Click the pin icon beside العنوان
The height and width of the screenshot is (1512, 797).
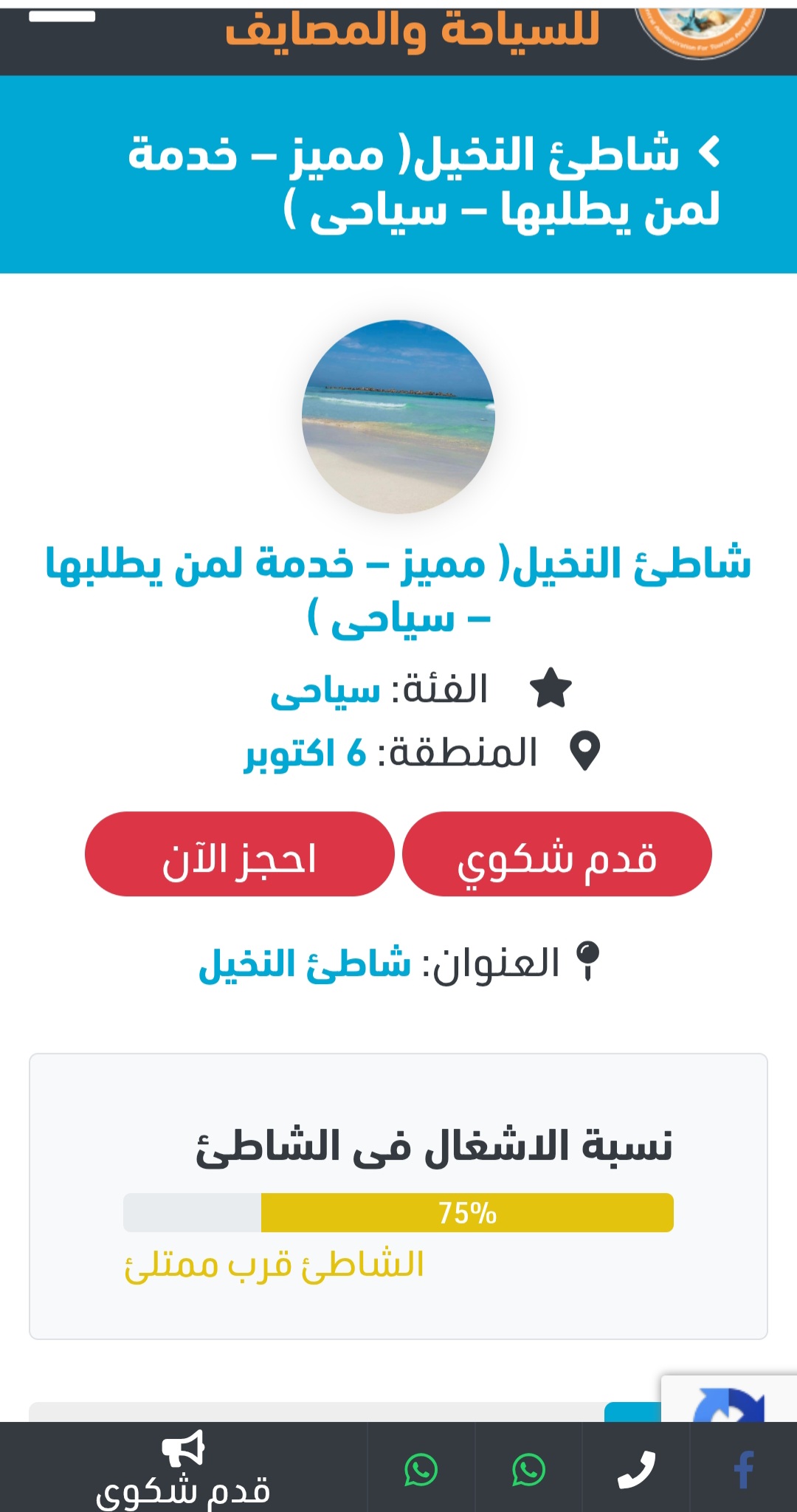click(587, 956)
